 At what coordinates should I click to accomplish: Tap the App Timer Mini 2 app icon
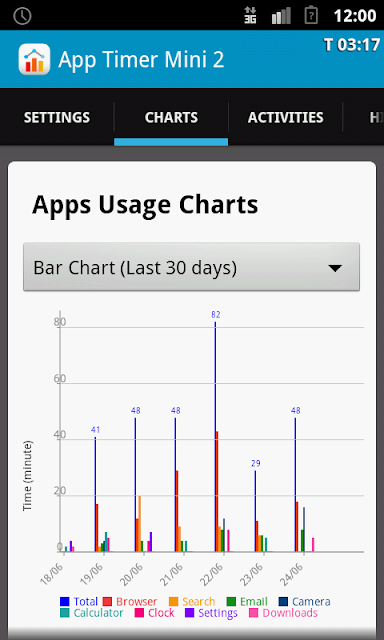[x=34, y=59]
